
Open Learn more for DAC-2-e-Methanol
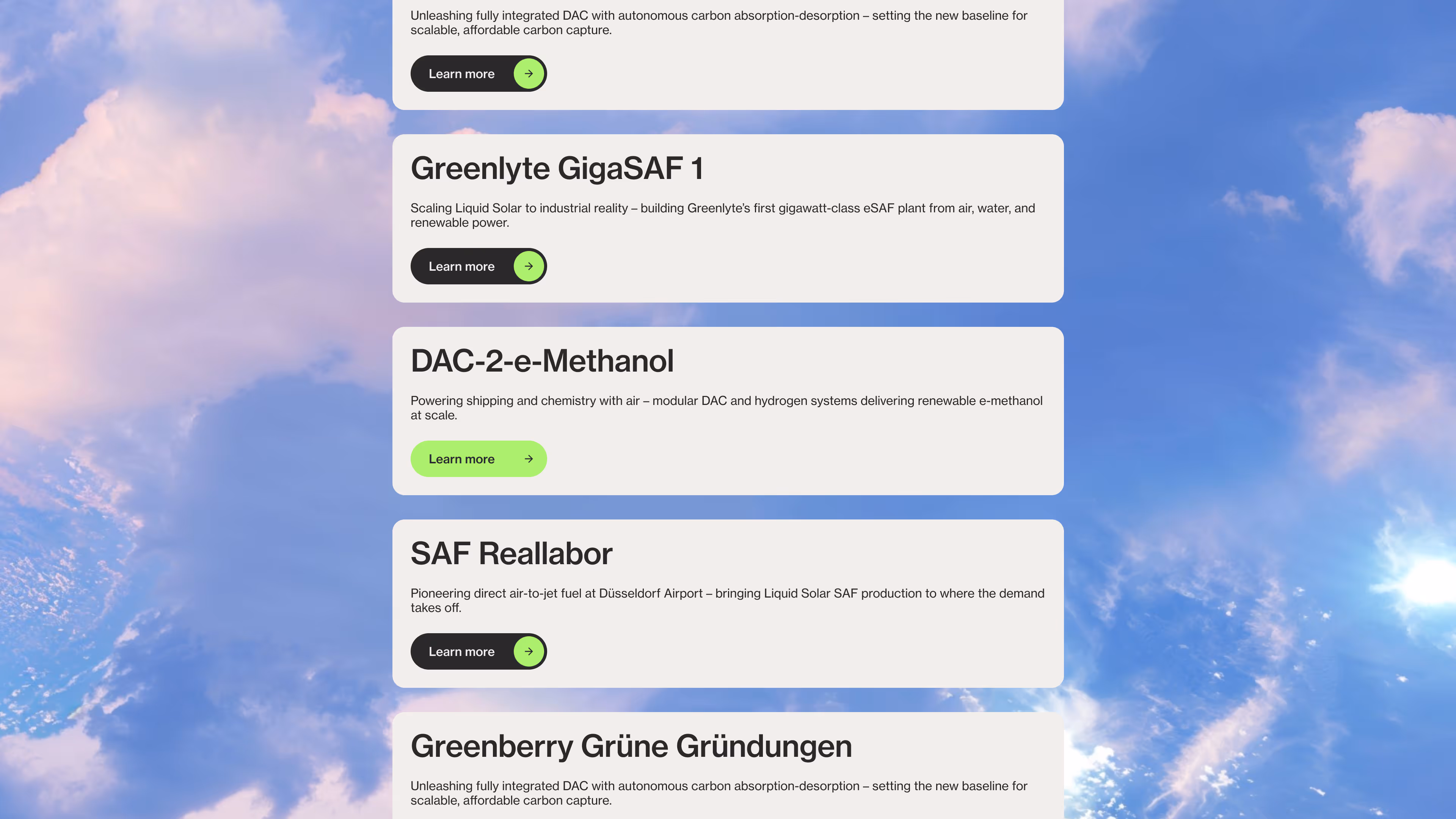(x=478, y=459)
